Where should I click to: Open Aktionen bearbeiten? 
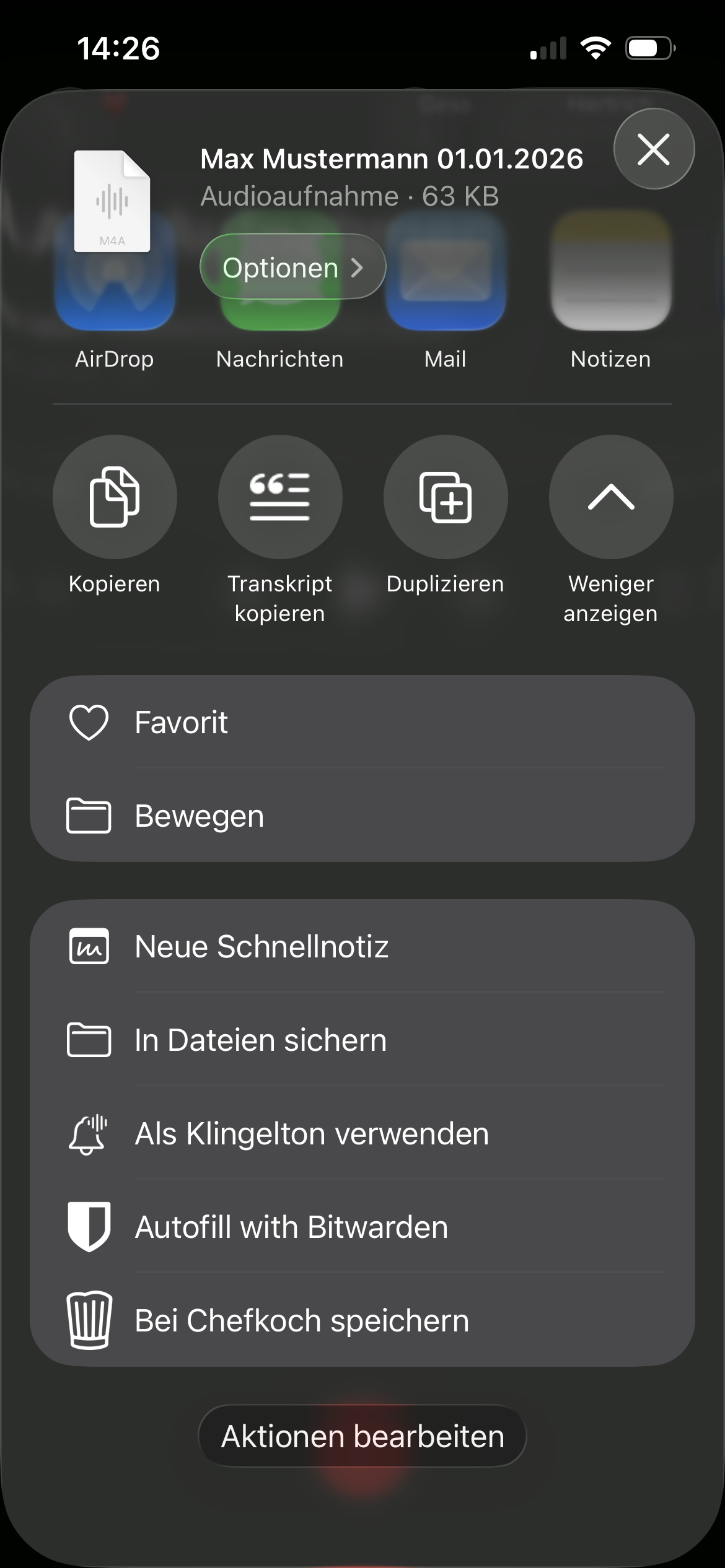362,1436
